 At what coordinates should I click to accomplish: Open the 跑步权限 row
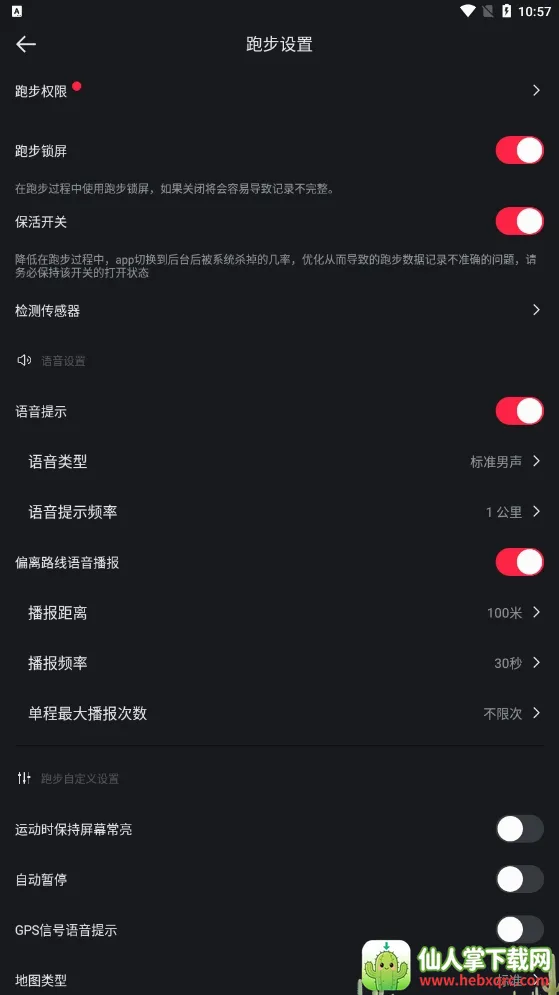click(x=279, y=91)
